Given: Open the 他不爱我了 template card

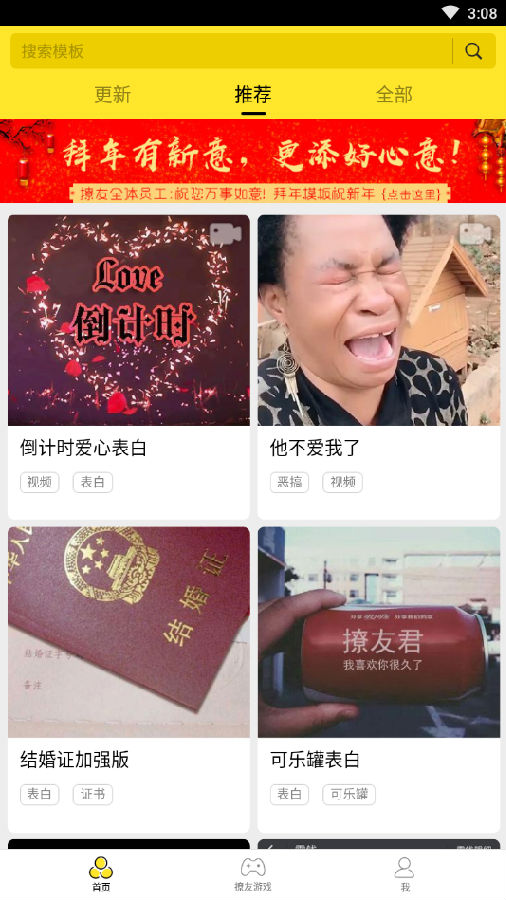Looking at the screenshot, I should tap(379, 367).
